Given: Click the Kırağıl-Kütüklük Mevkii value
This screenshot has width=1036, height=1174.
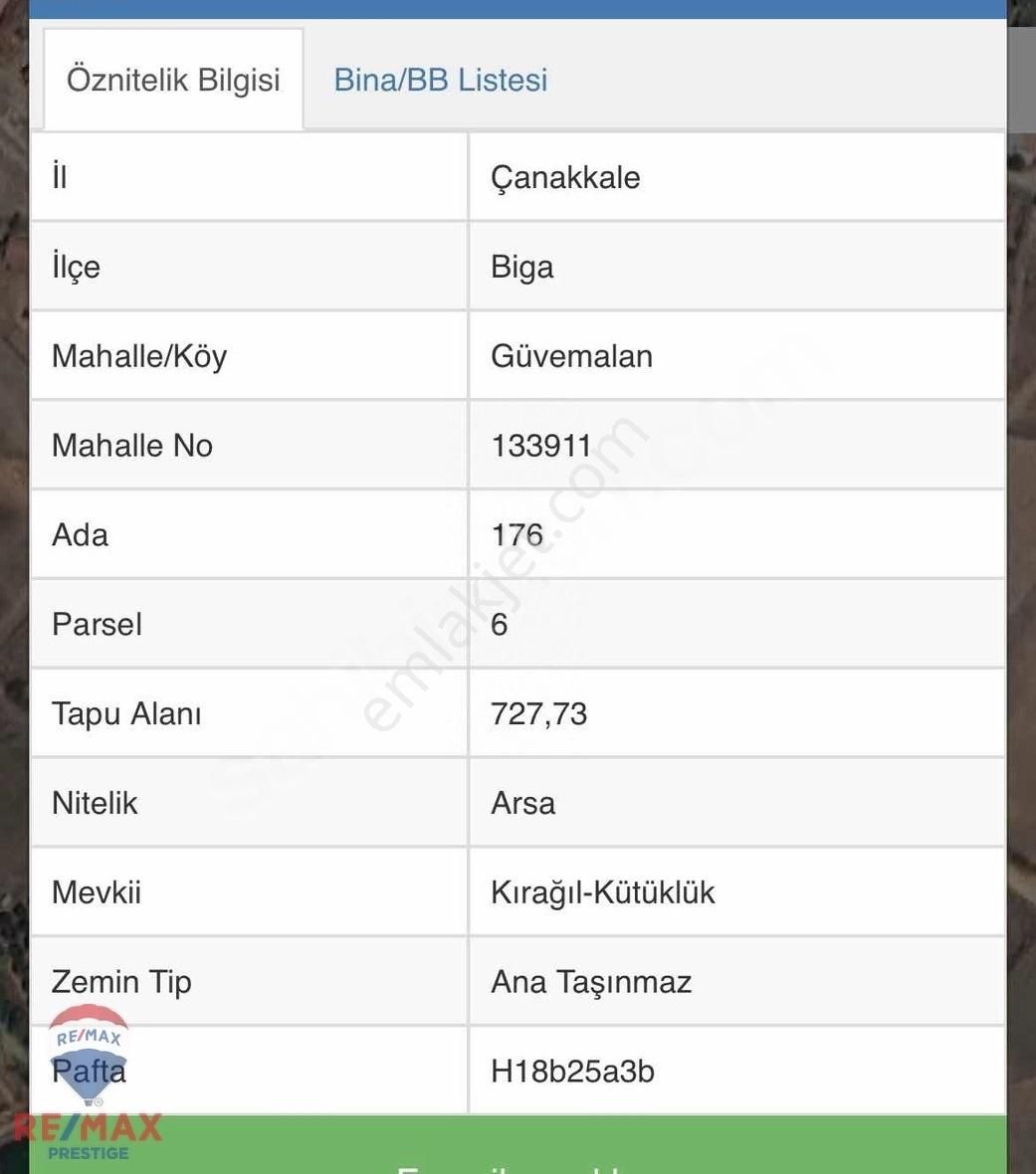Looking at the screenshot, I should tap(602, 892).
